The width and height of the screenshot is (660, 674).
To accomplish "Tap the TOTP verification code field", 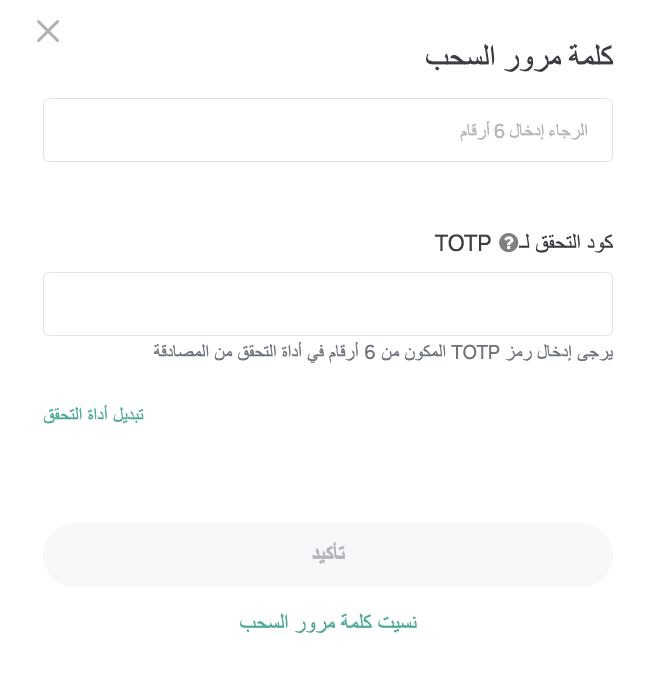I will coord(327,304).
